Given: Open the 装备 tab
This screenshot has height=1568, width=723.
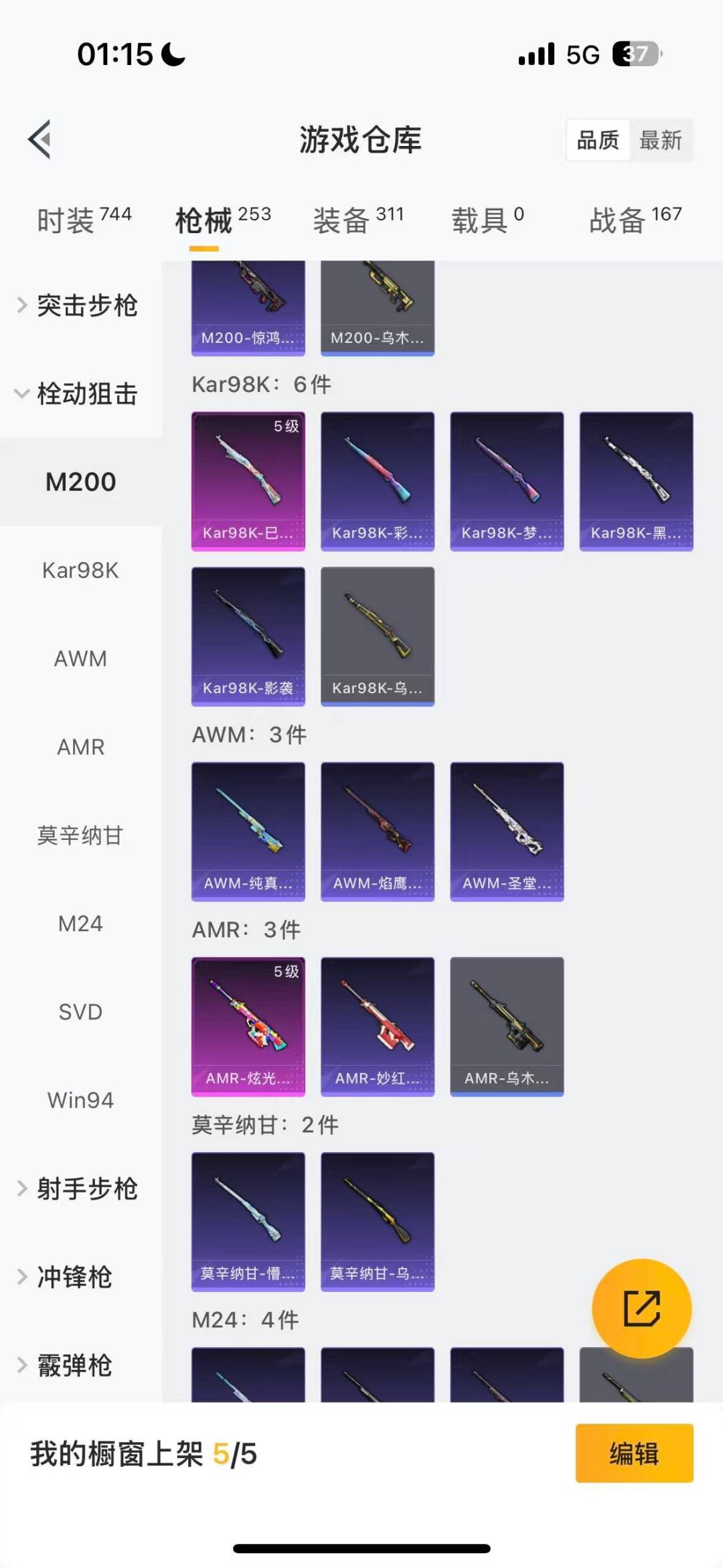Looking at the screenshot, I should [x=358, y=220].
